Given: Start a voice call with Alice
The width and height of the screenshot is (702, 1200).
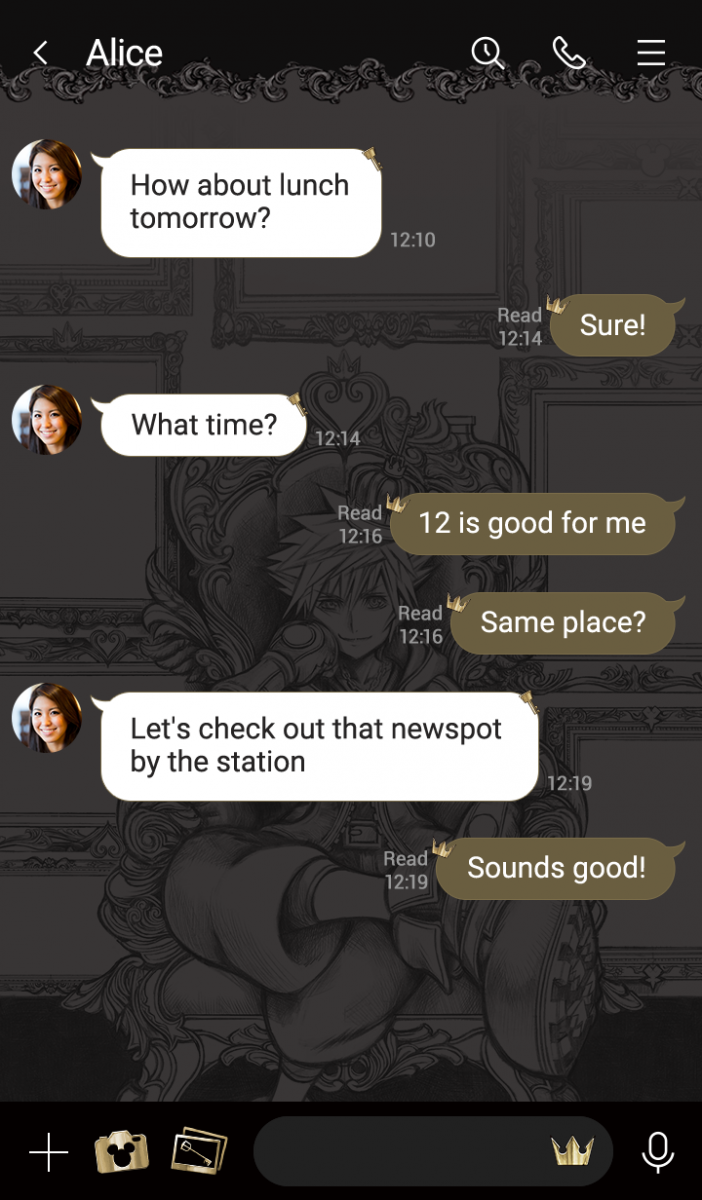Looking at the screenshot, I should coord(569,53).
